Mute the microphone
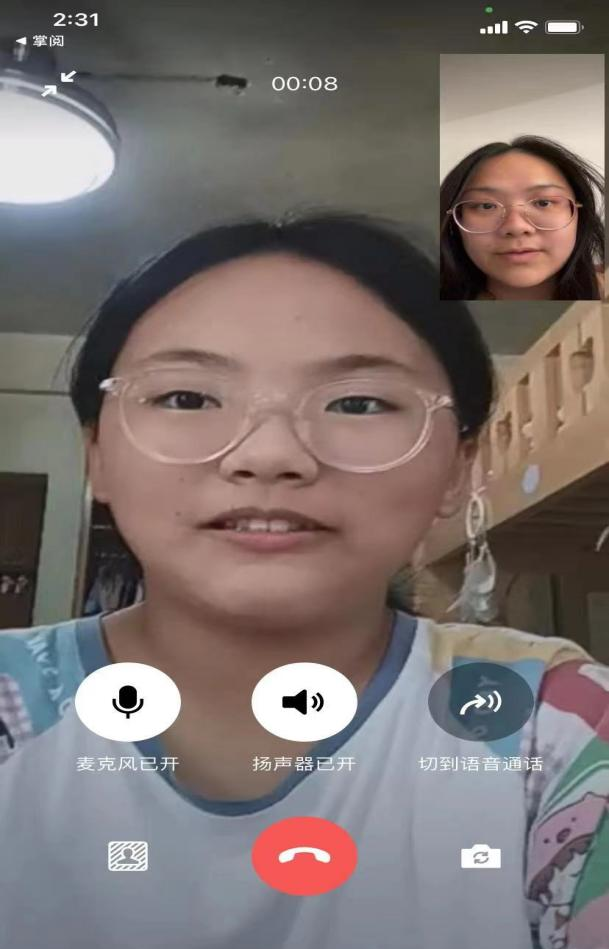609x949 pixels. coord(127,702)
